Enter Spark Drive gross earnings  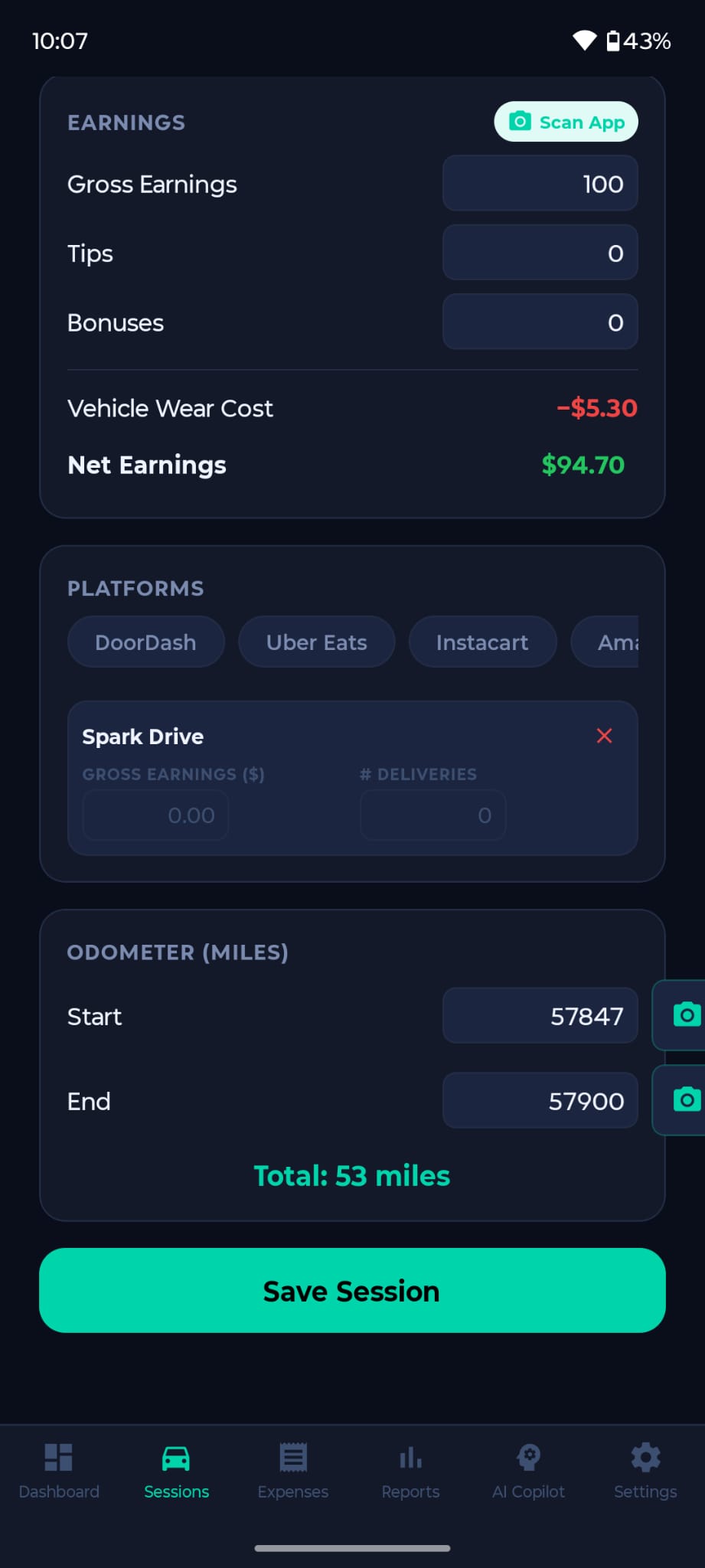click(155, 815)
